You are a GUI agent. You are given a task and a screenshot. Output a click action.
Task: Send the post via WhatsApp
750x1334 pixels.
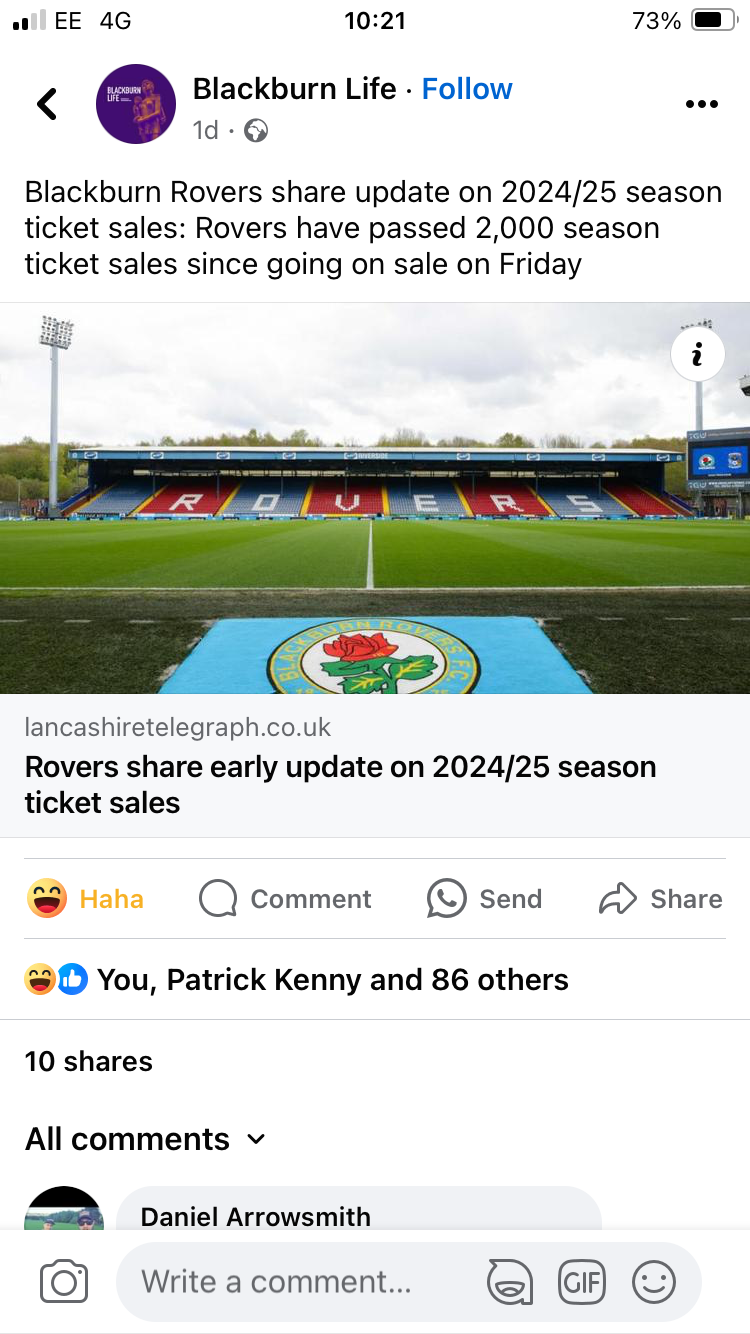(x=485, y=899)
